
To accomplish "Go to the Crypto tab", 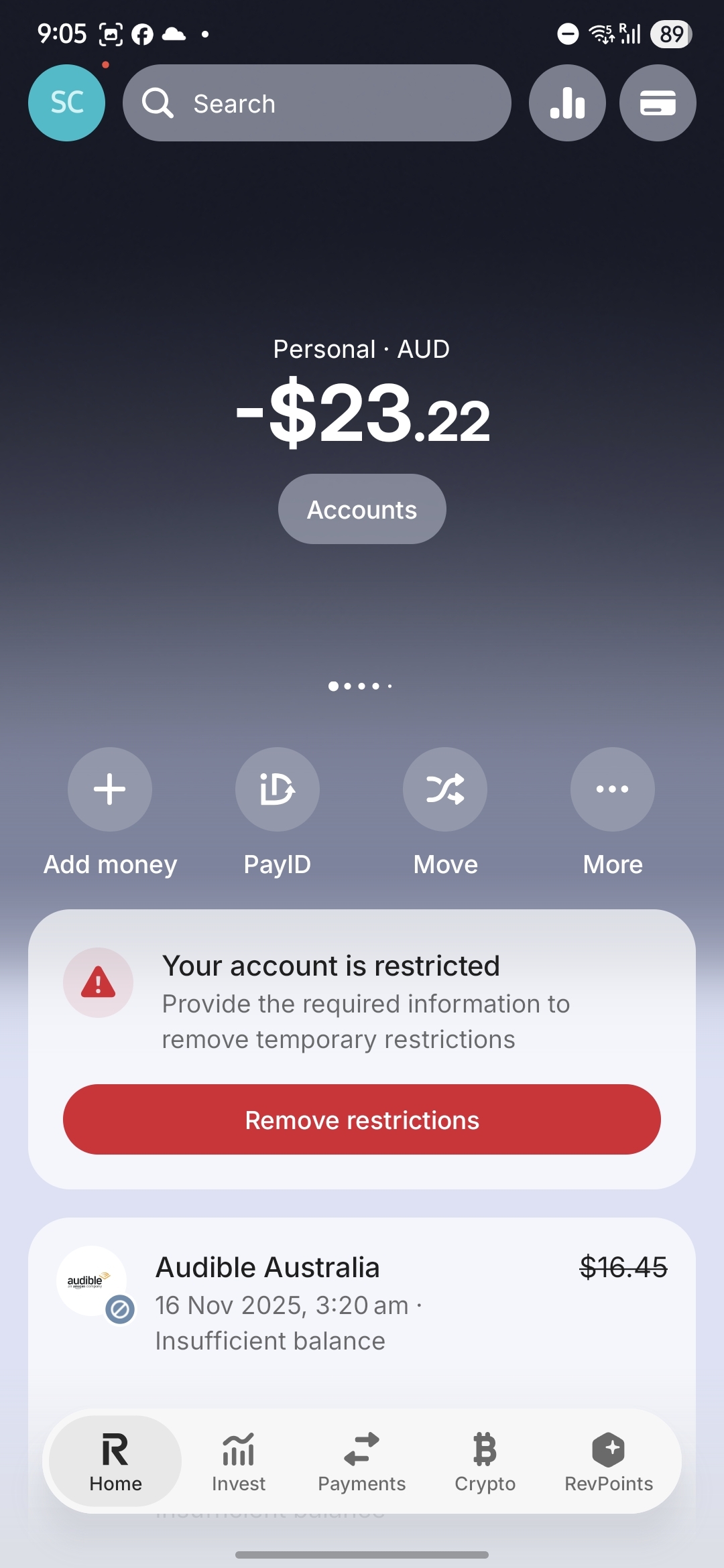I will (x=485, y=1462).
